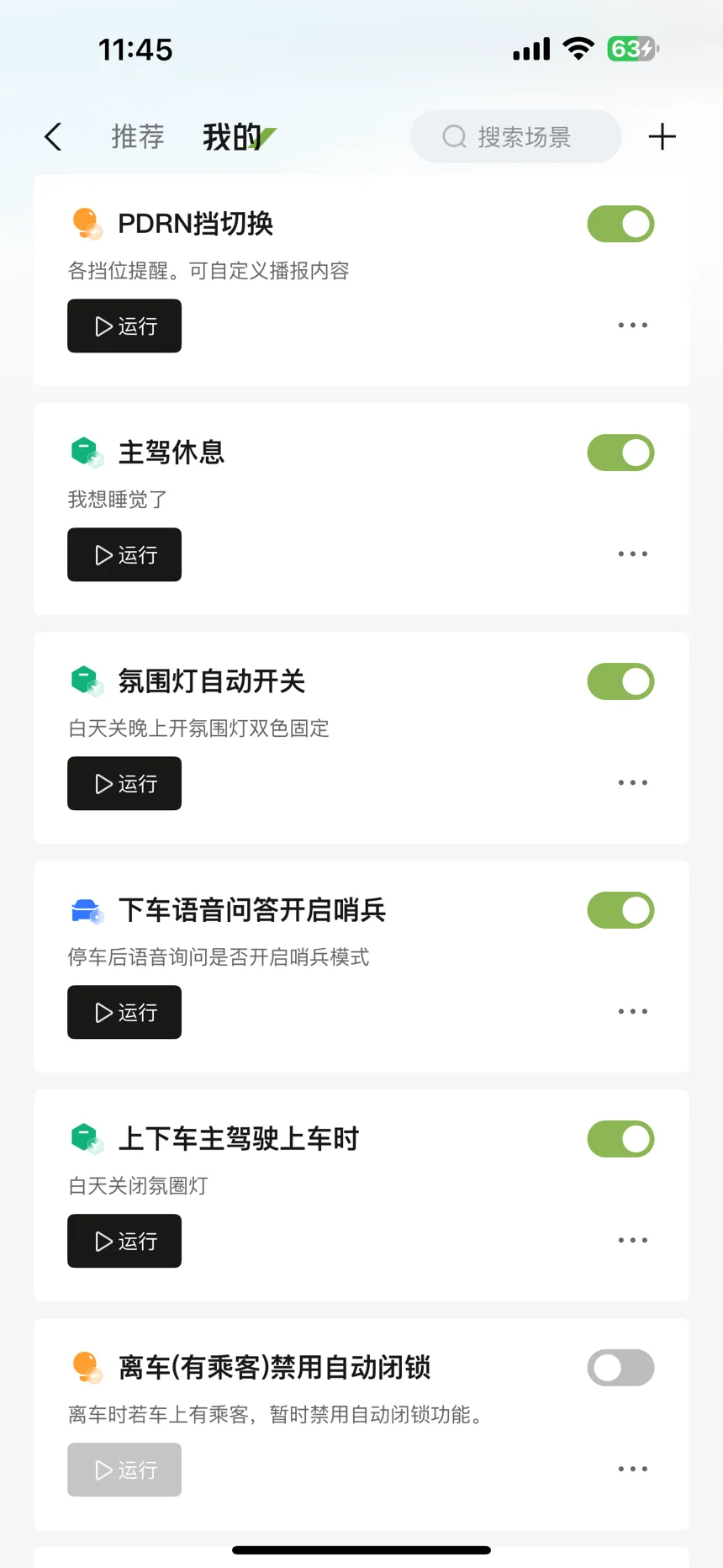
Task: Run the 上下车主驾驶上车时 scene
Action: point(124,1242)
